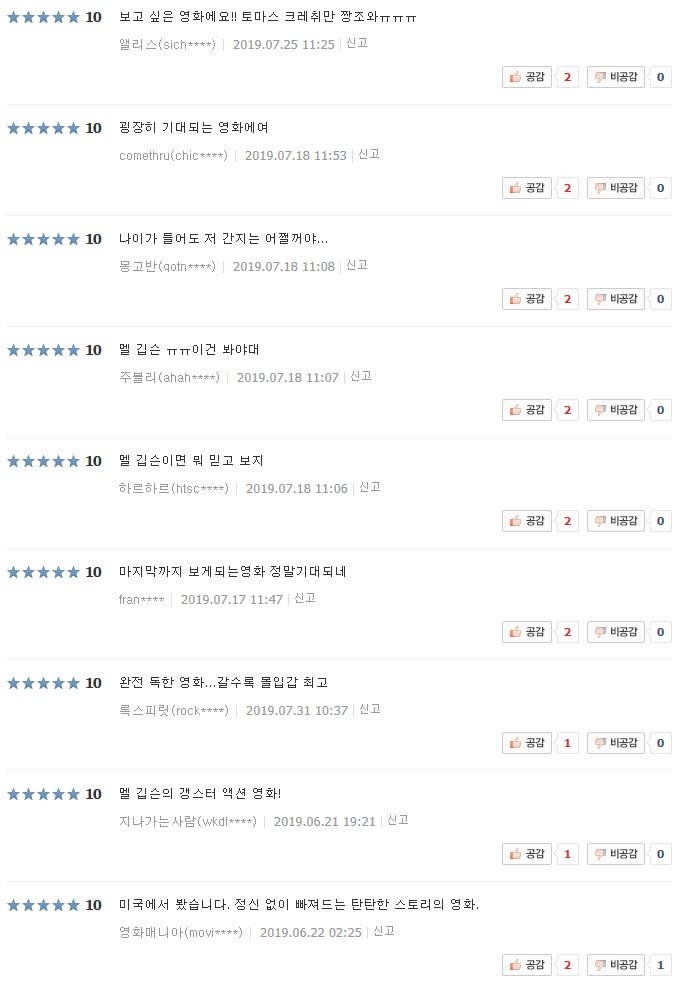Report the review by comethru via 신고

click(x=369, y=155)
